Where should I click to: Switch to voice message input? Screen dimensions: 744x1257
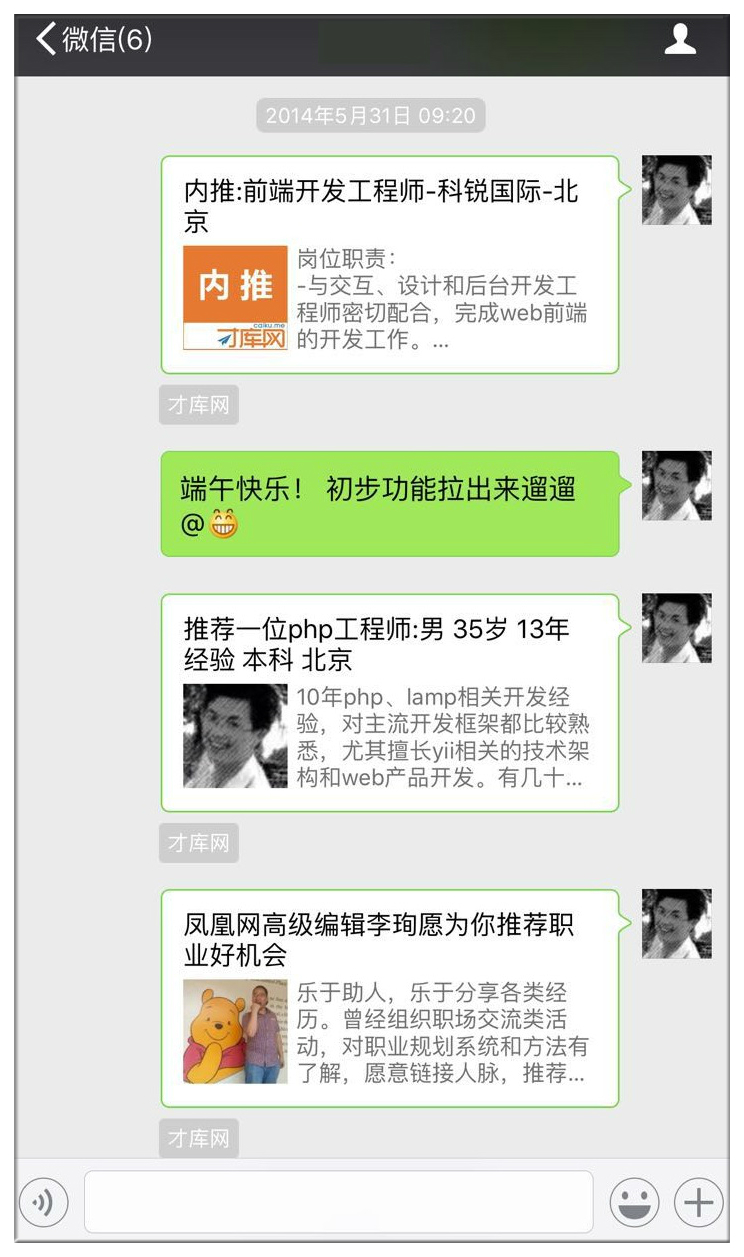point(44,1201)
